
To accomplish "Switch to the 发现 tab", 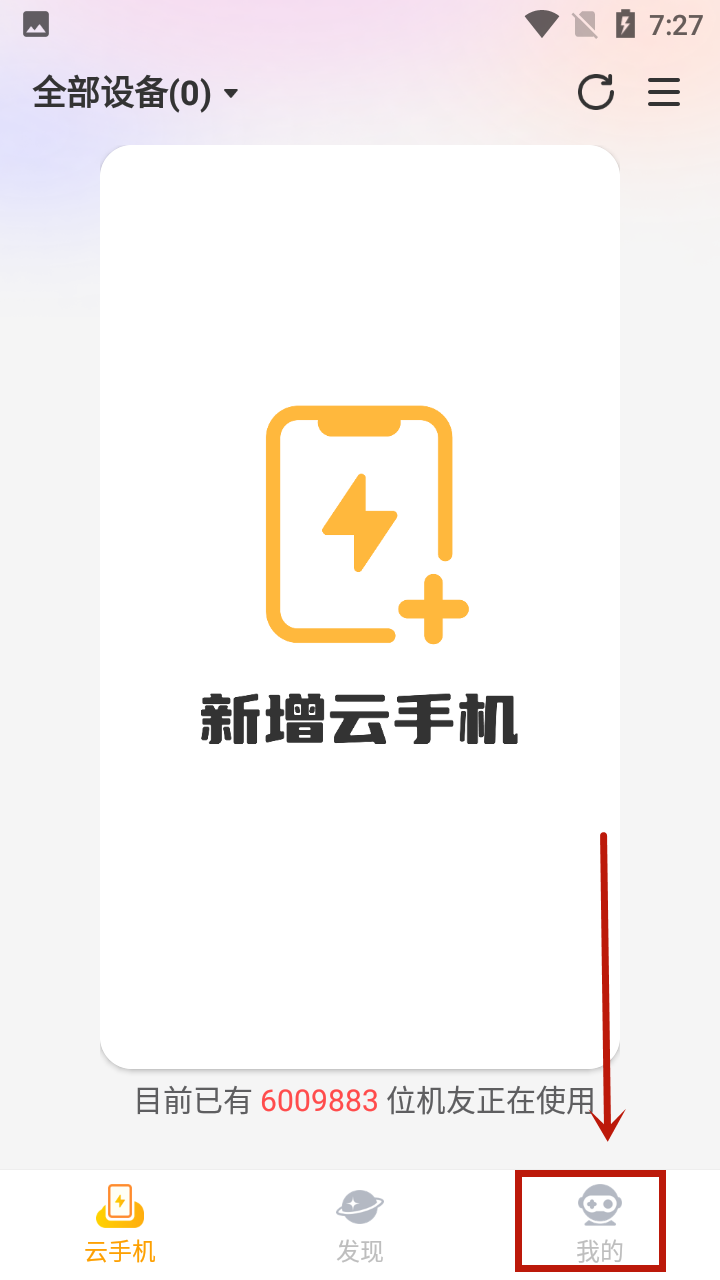I will pos(360,1224).
